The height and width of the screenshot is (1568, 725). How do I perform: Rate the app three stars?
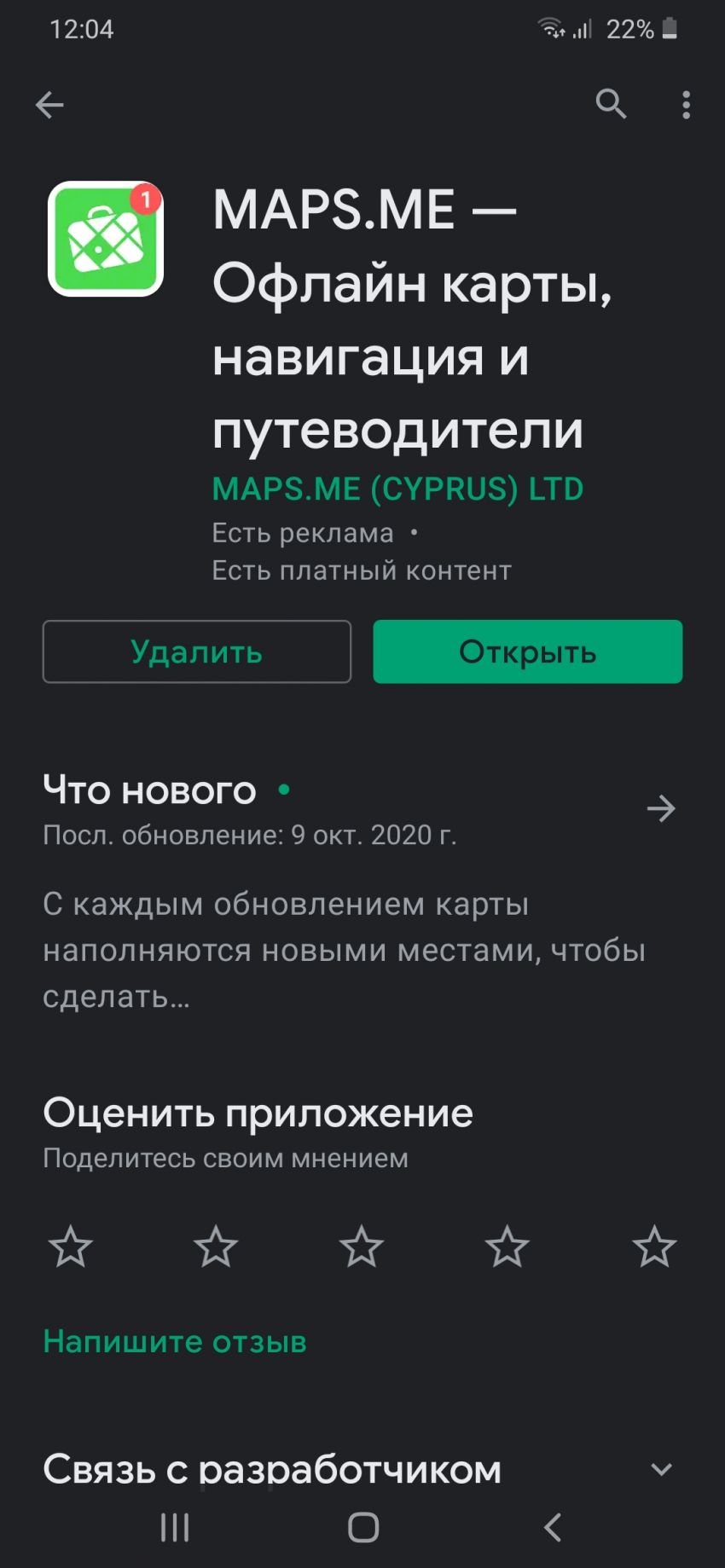point(362,1247)
